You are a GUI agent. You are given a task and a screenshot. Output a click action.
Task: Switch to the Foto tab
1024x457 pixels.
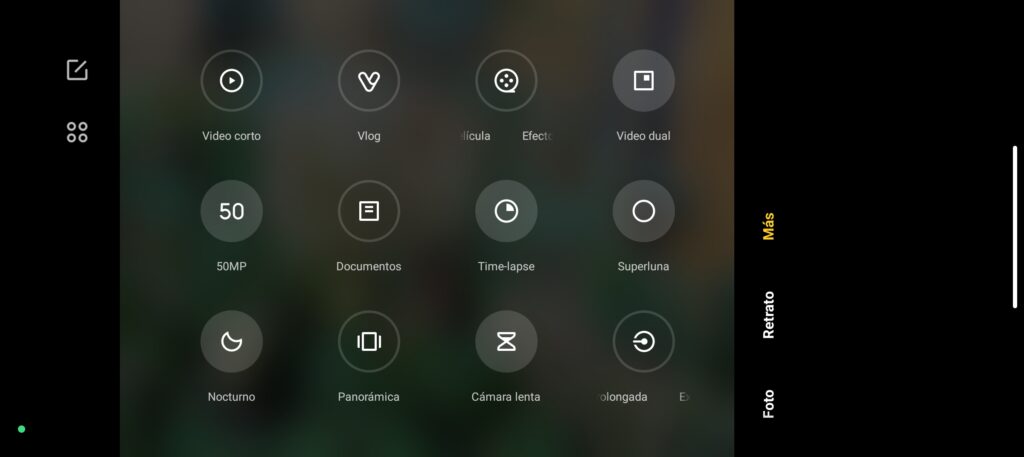tap(768, 403)
